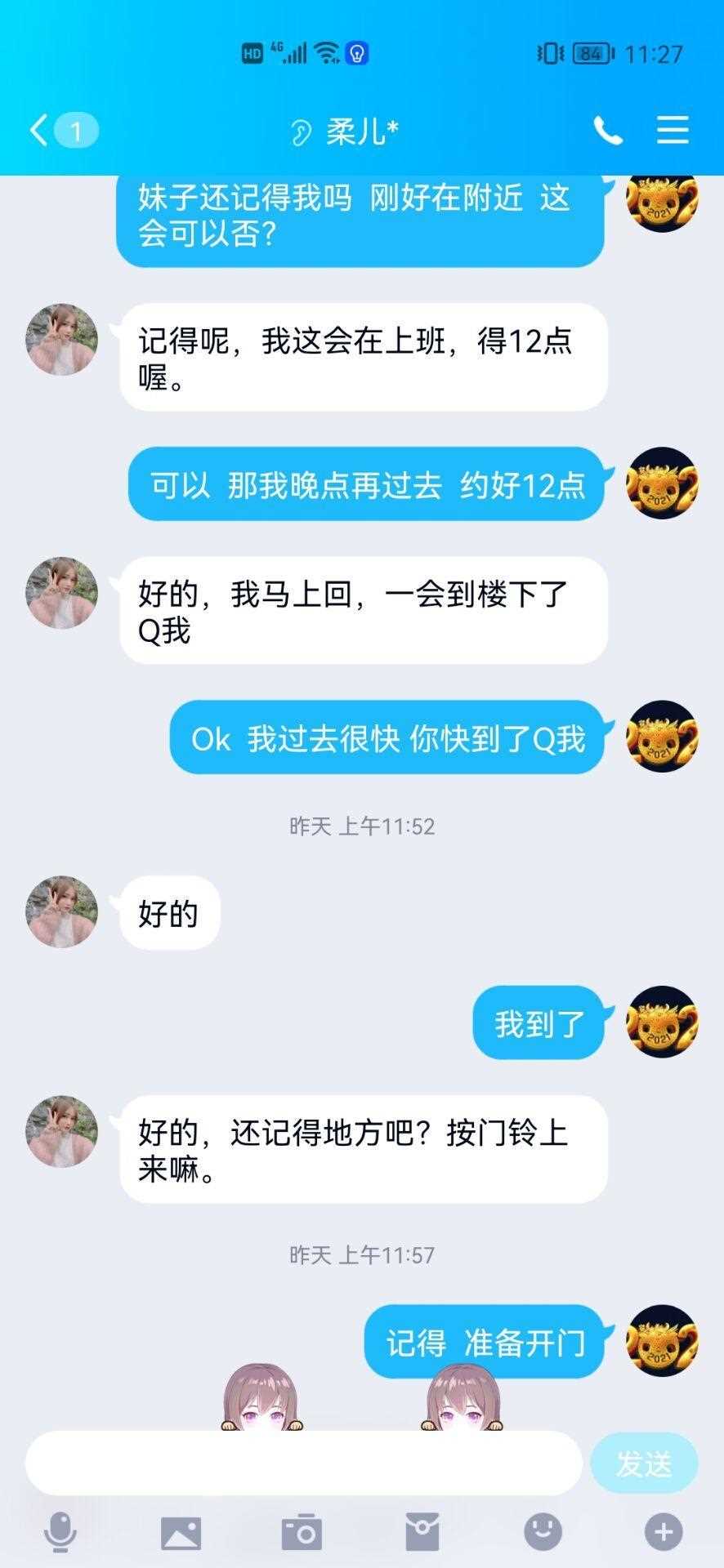724x1568 pixels.
Task: Open the chat settings menu
Action: tap(673, 131)
